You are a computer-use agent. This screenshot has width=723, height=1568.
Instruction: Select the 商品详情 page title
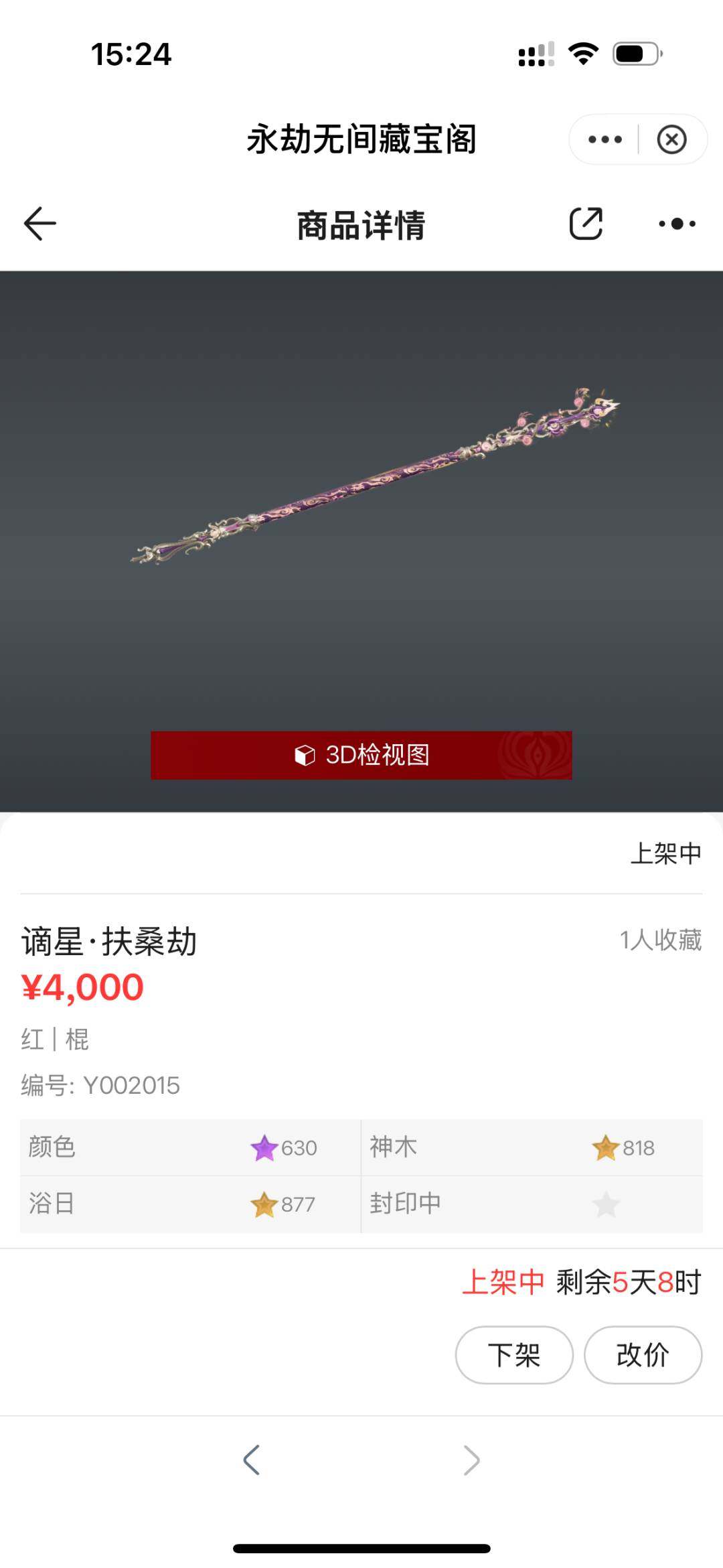point(361,224)
